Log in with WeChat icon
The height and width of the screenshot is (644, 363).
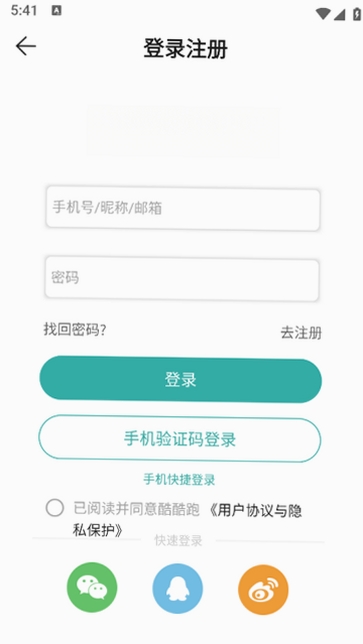pyautogui.click(x=92, y=587)
